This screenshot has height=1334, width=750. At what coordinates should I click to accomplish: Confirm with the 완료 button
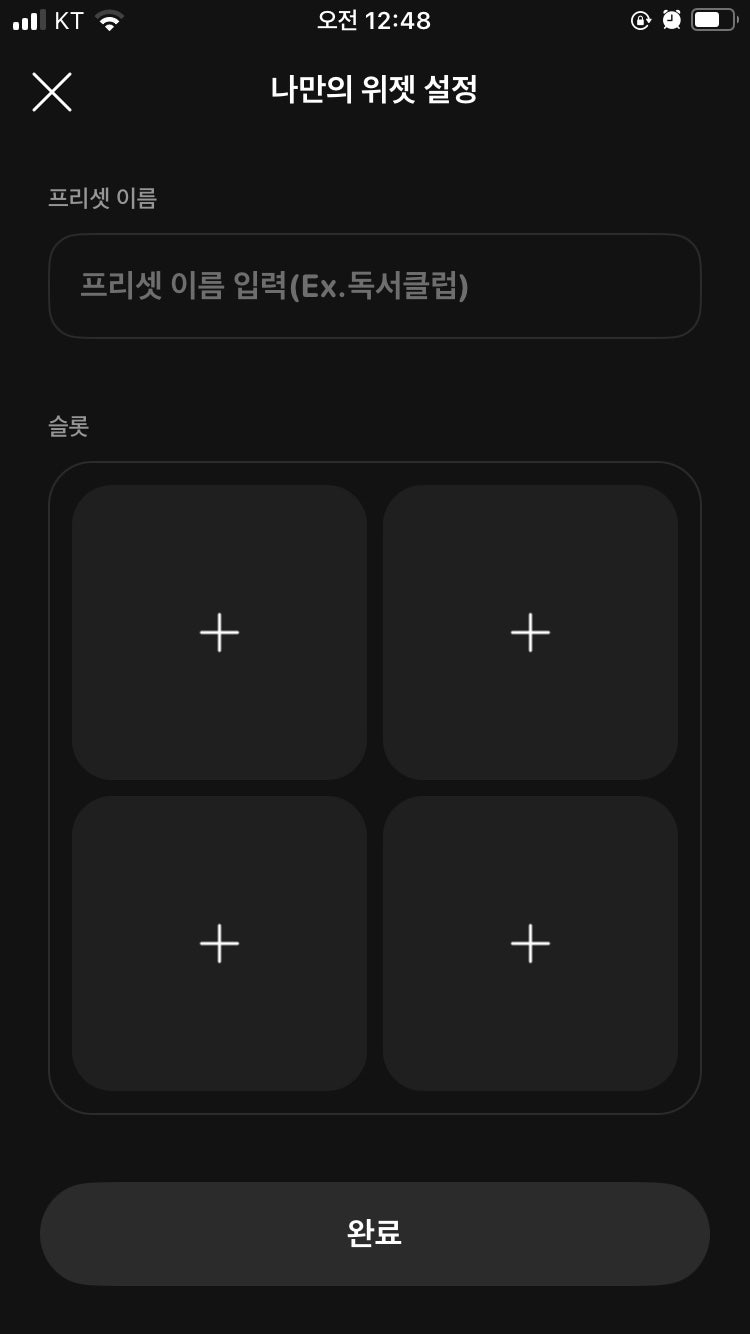click(374, 1233)
